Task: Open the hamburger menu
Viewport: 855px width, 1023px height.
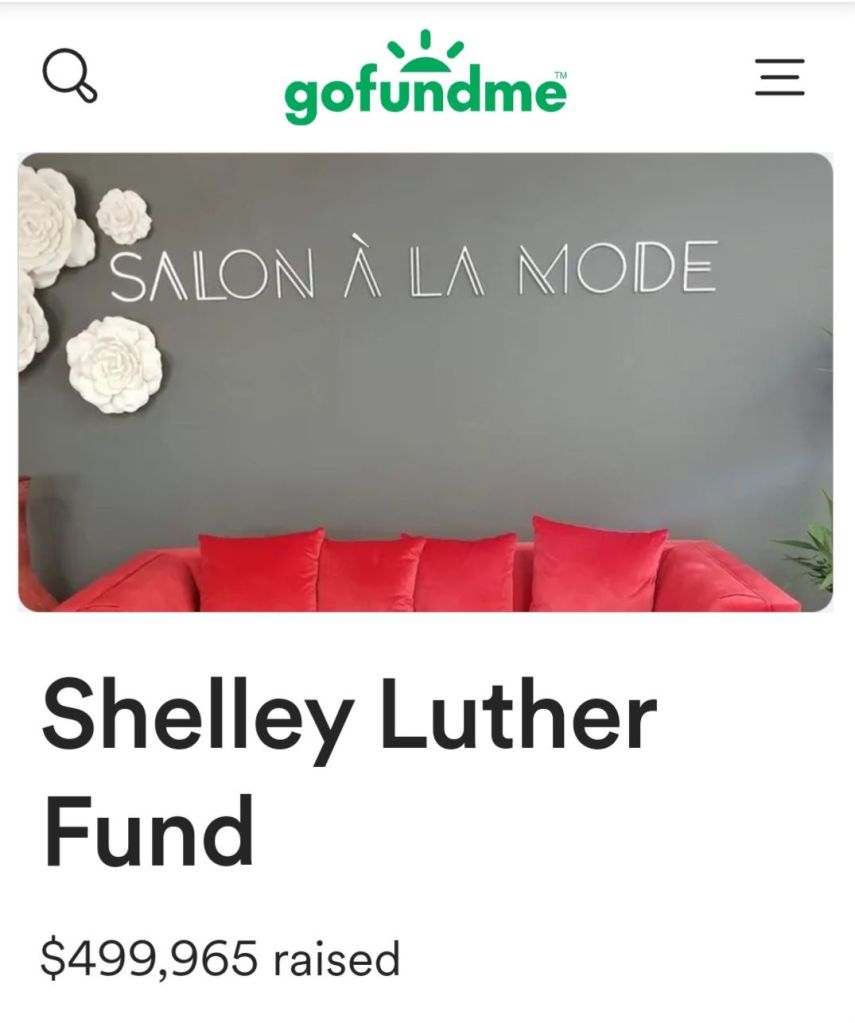Action: coord(779,76)
